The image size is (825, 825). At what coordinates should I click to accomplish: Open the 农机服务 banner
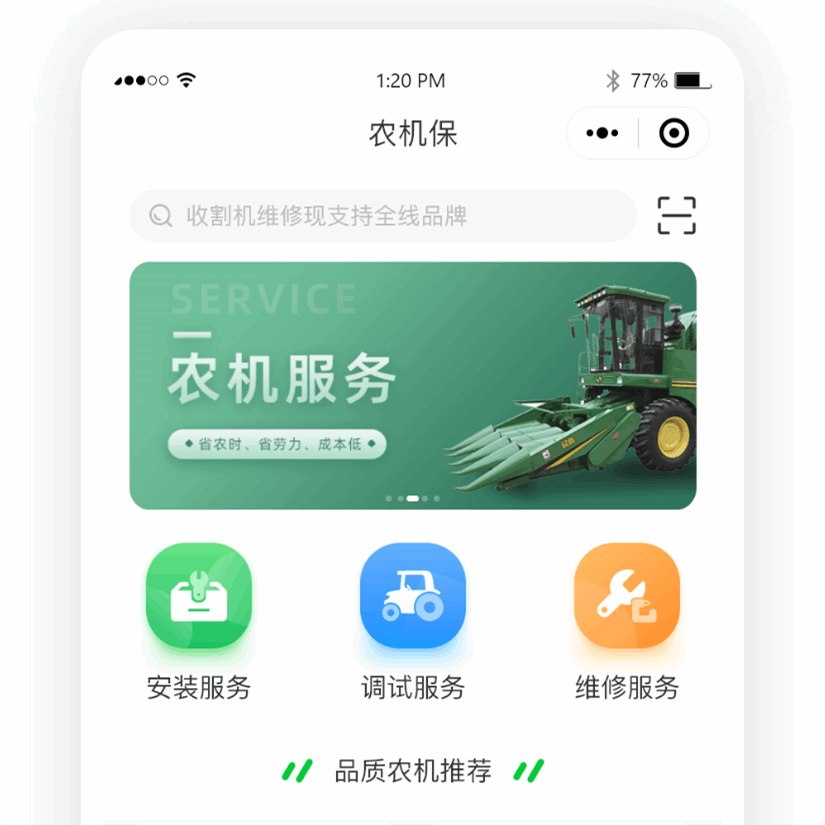412,385
